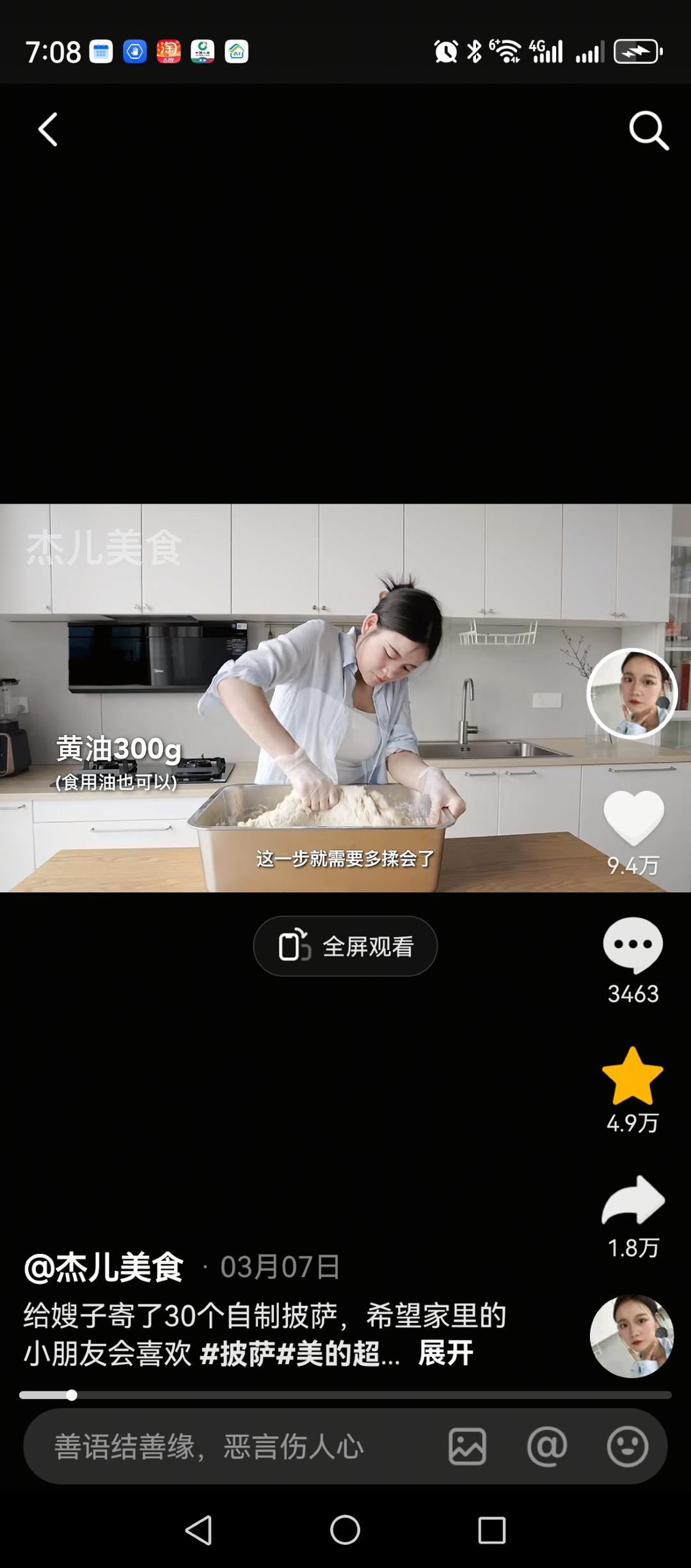Go to the system home screen
Viewport: 691px width, 1568px height.
pyautogui.click(x=345, y=1531)
